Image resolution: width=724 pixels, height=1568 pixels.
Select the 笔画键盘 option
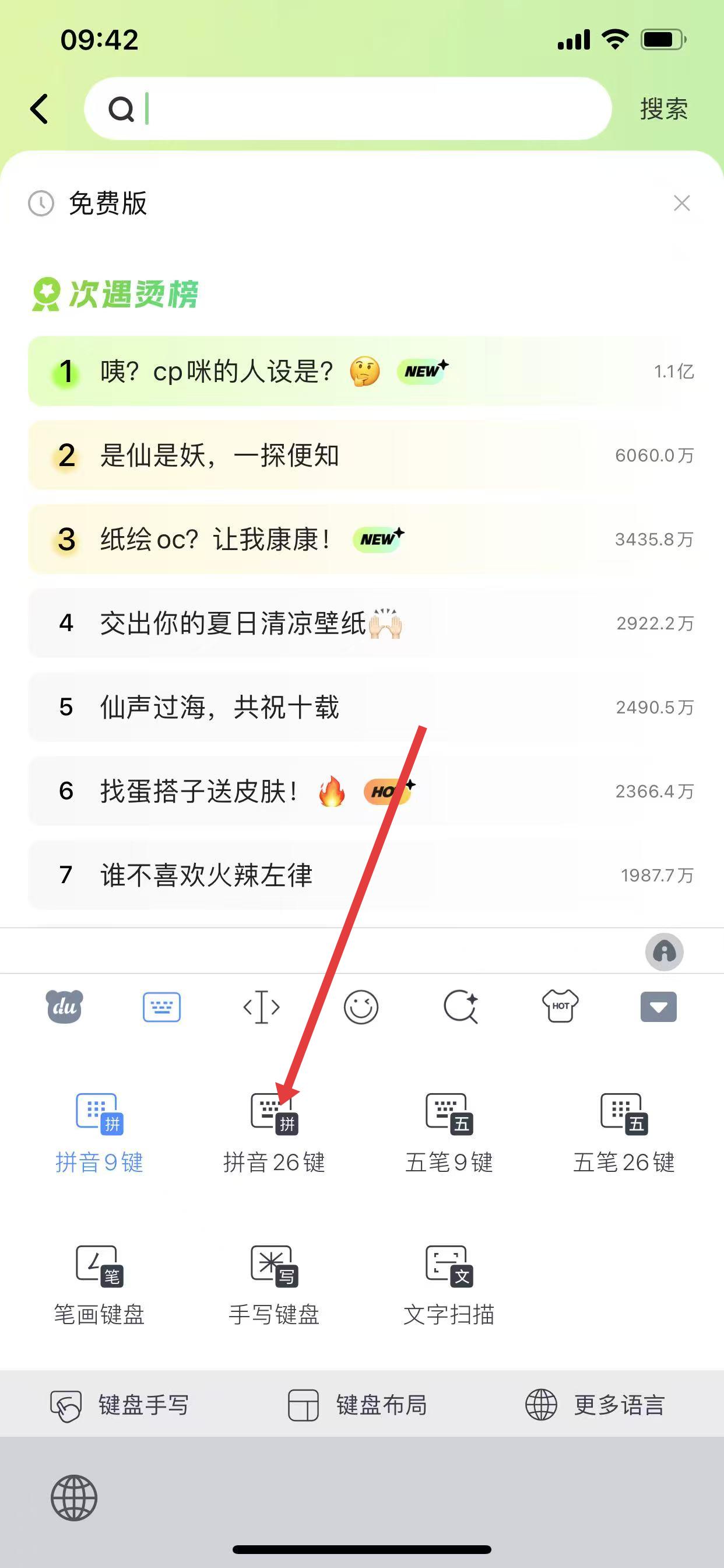coord(99,1286)
